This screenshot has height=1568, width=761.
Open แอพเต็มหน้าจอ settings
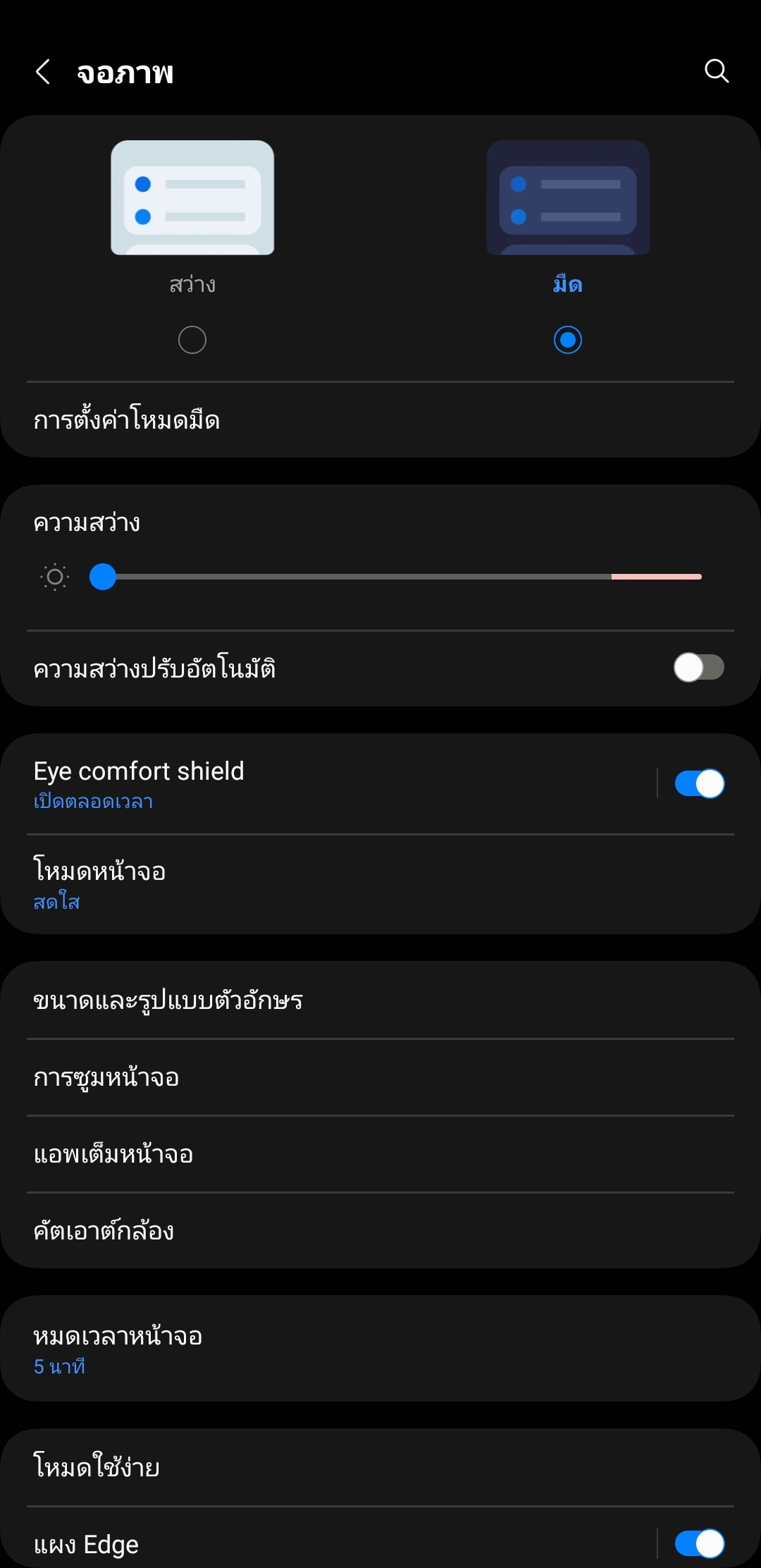[x=380, y=1154]
